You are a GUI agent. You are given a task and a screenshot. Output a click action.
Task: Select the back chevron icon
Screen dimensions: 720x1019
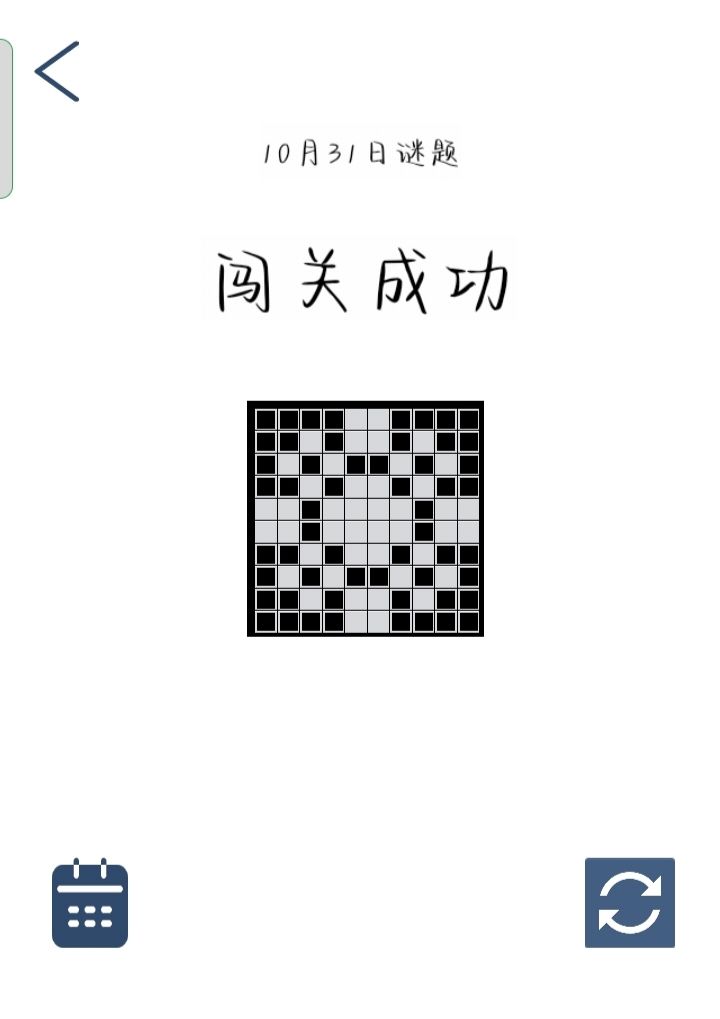57,71
